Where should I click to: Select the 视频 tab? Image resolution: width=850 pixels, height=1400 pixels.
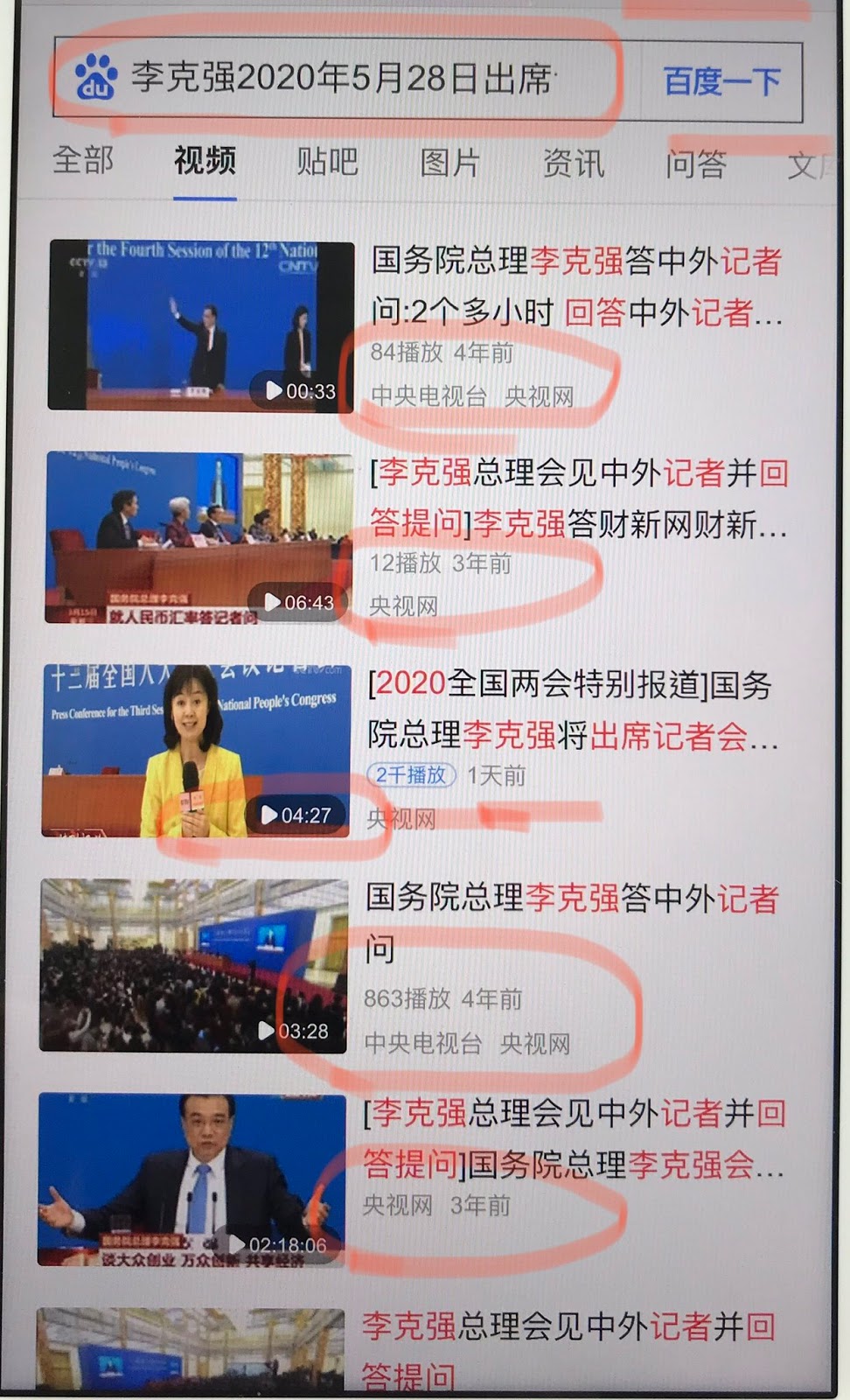coord(205,161)
